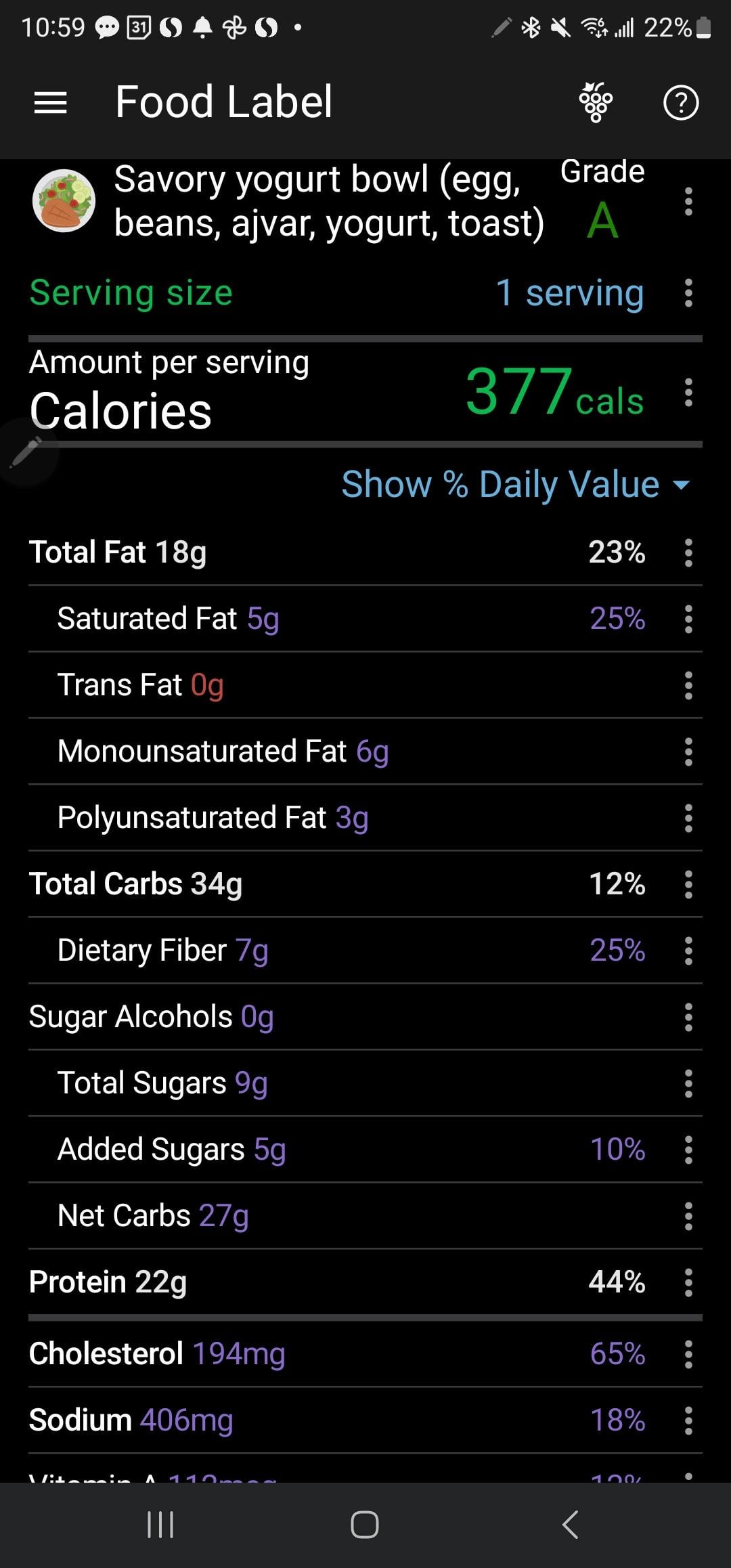Open the three-dot menu for Sodium

[x=688, y=1420]
